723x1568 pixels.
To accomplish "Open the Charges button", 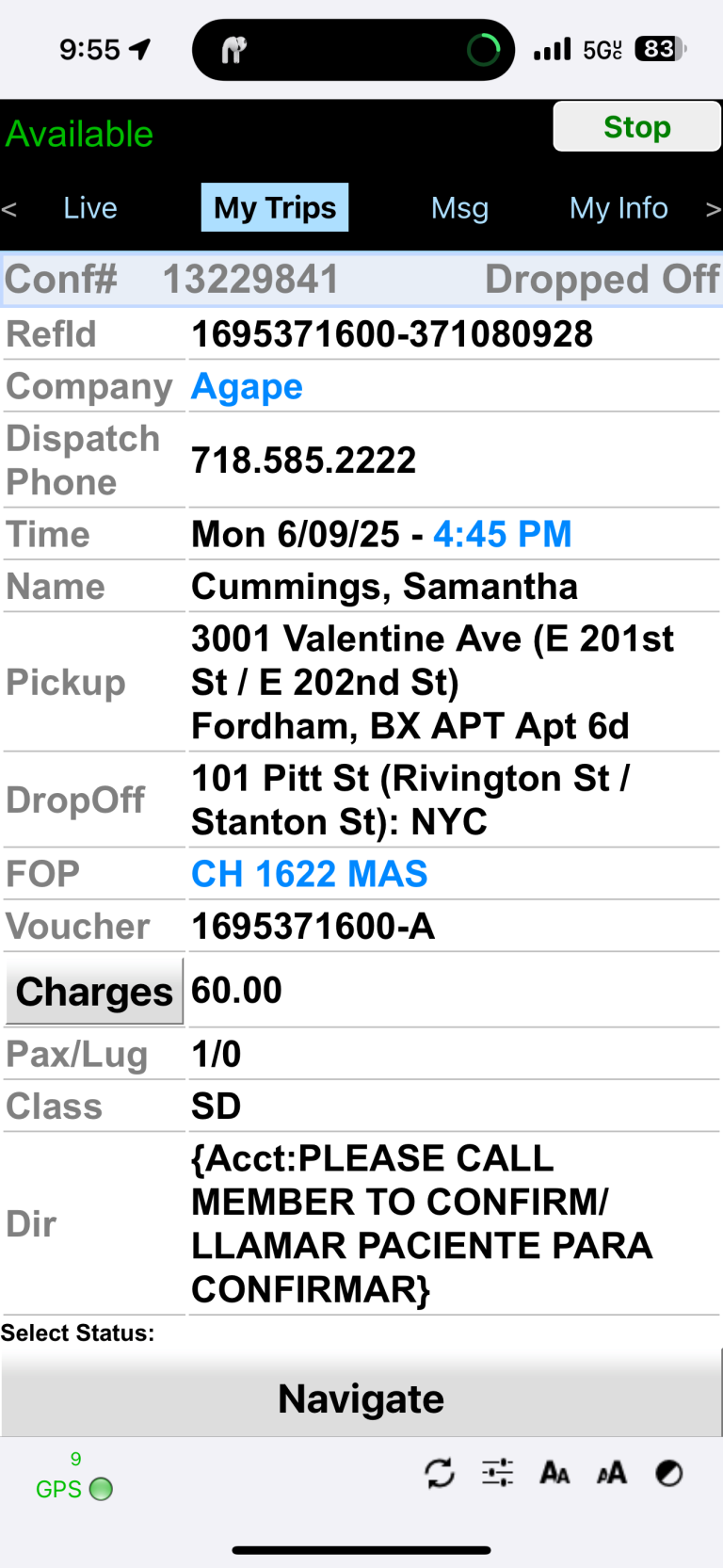I will tap(94, 992).
